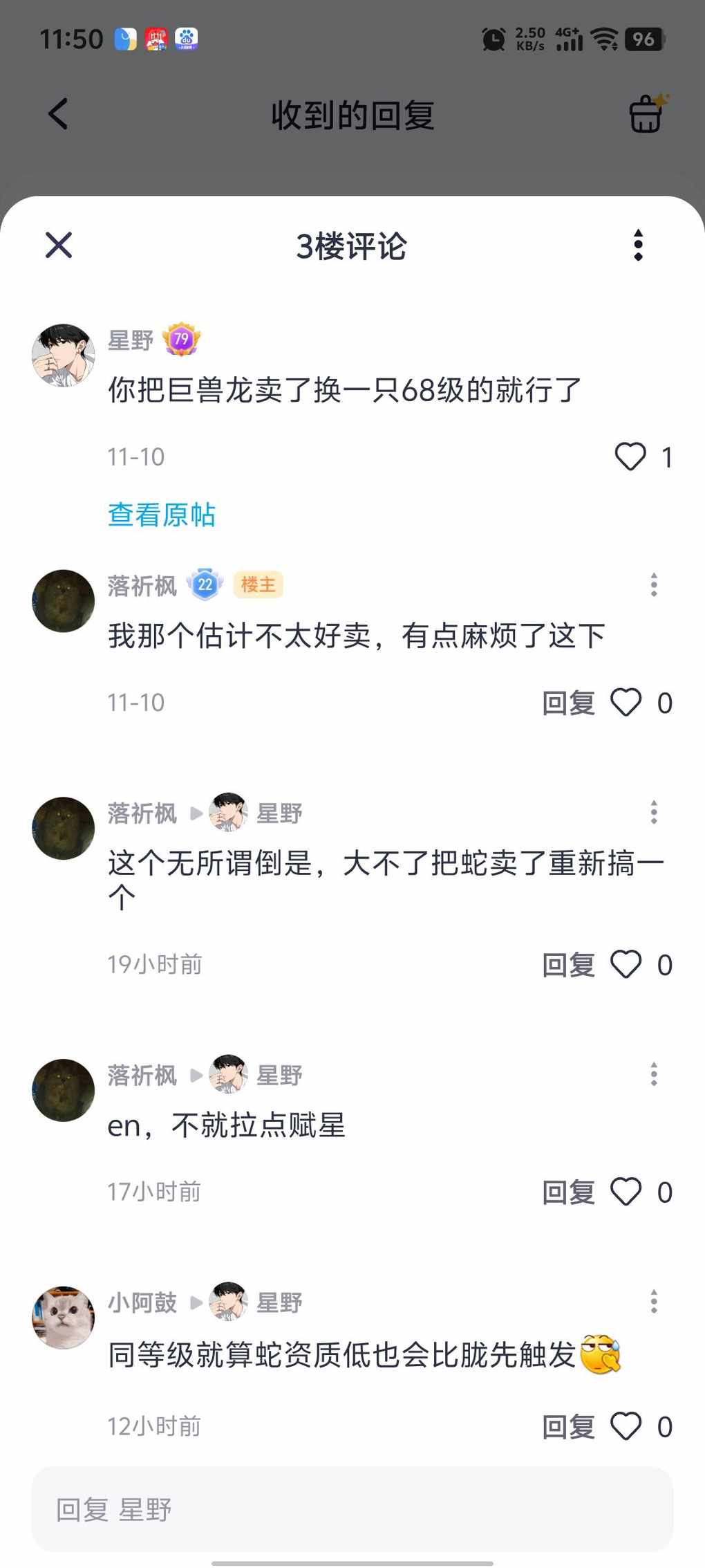
Task: Close the 3楼评论 comment panel
Action: 59,245
